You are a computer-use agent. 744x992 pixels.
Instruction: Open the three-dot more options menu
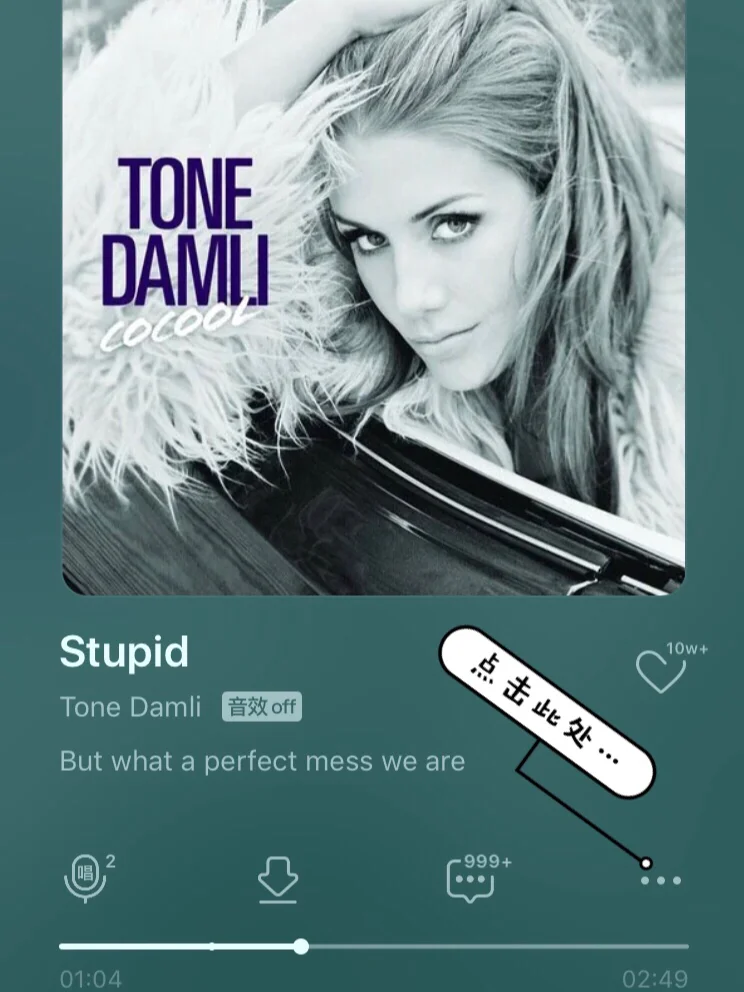click(x=661, y=881)
